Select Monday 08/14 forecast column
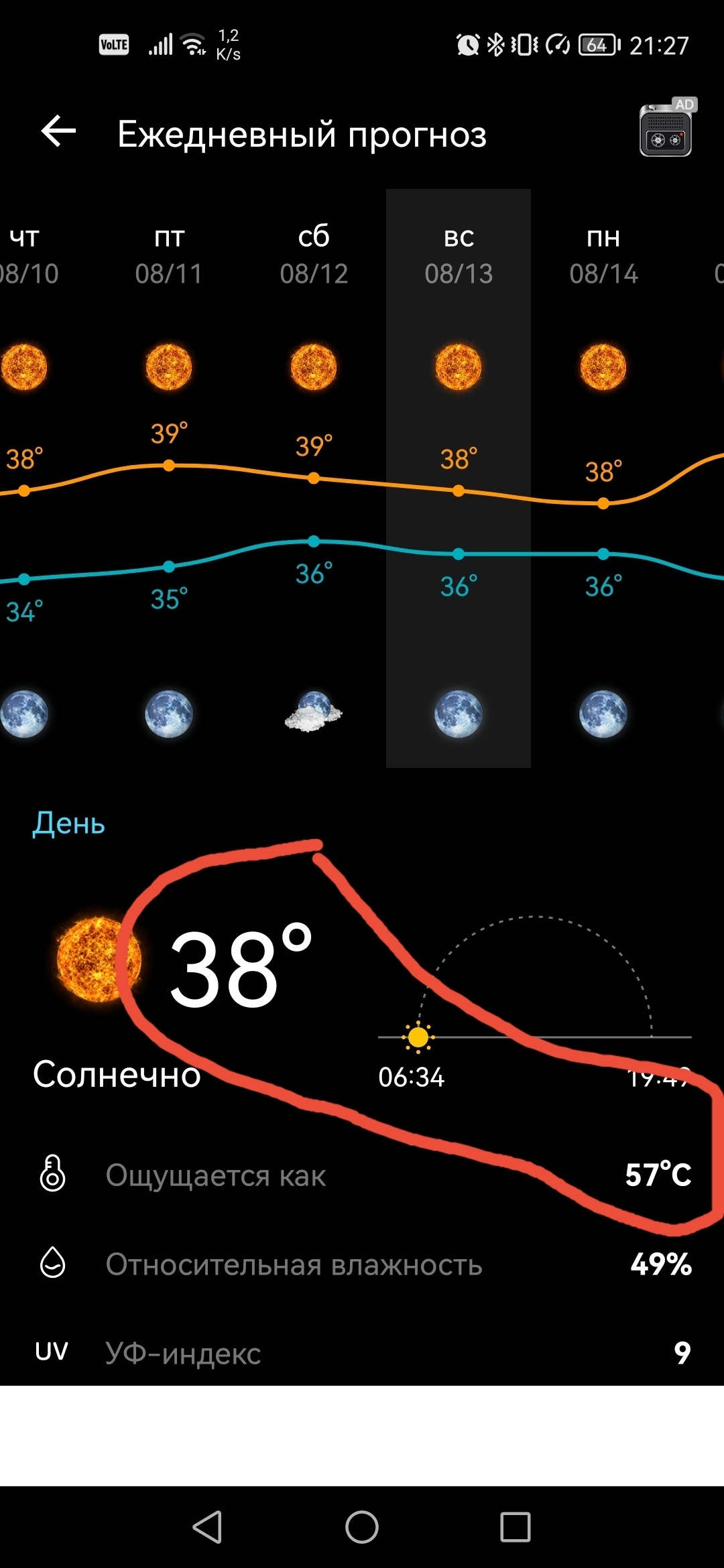This screenshot has width=724, height=1568. click(603, 478)
